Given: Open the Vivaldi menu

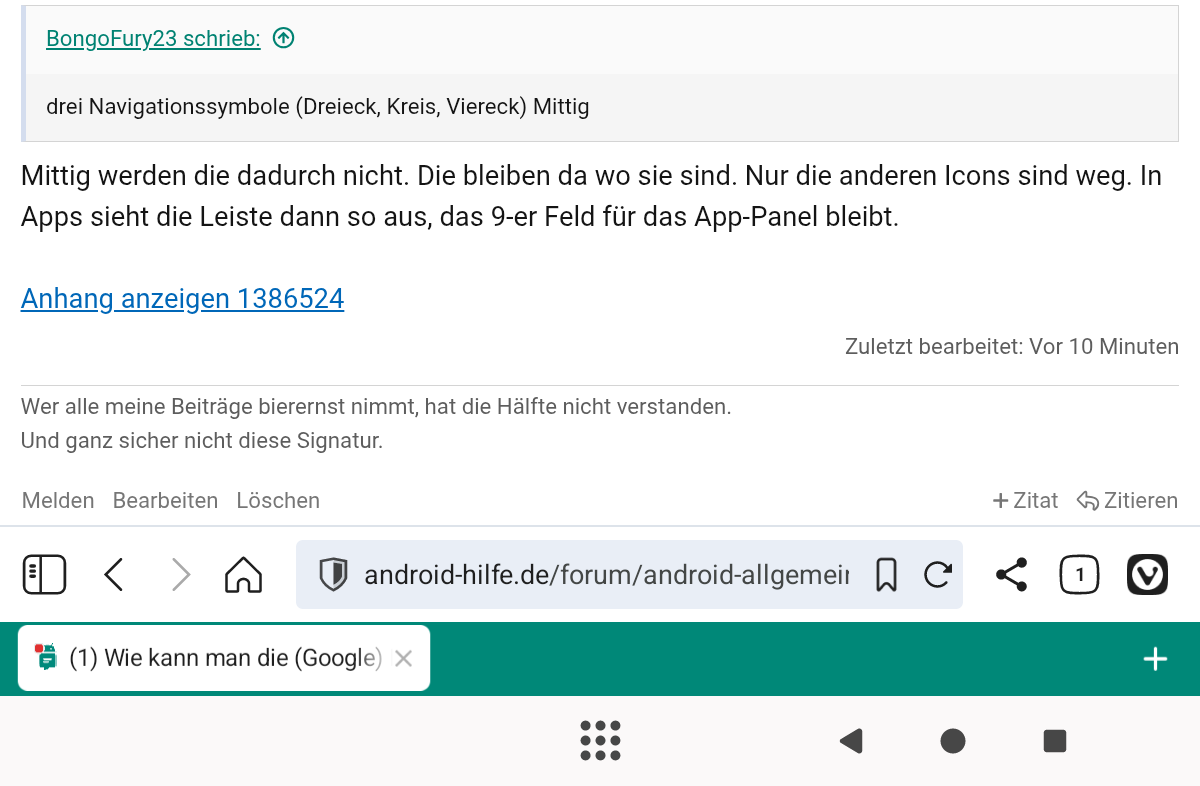Looking at the screenshot, I should point(1147,575).
